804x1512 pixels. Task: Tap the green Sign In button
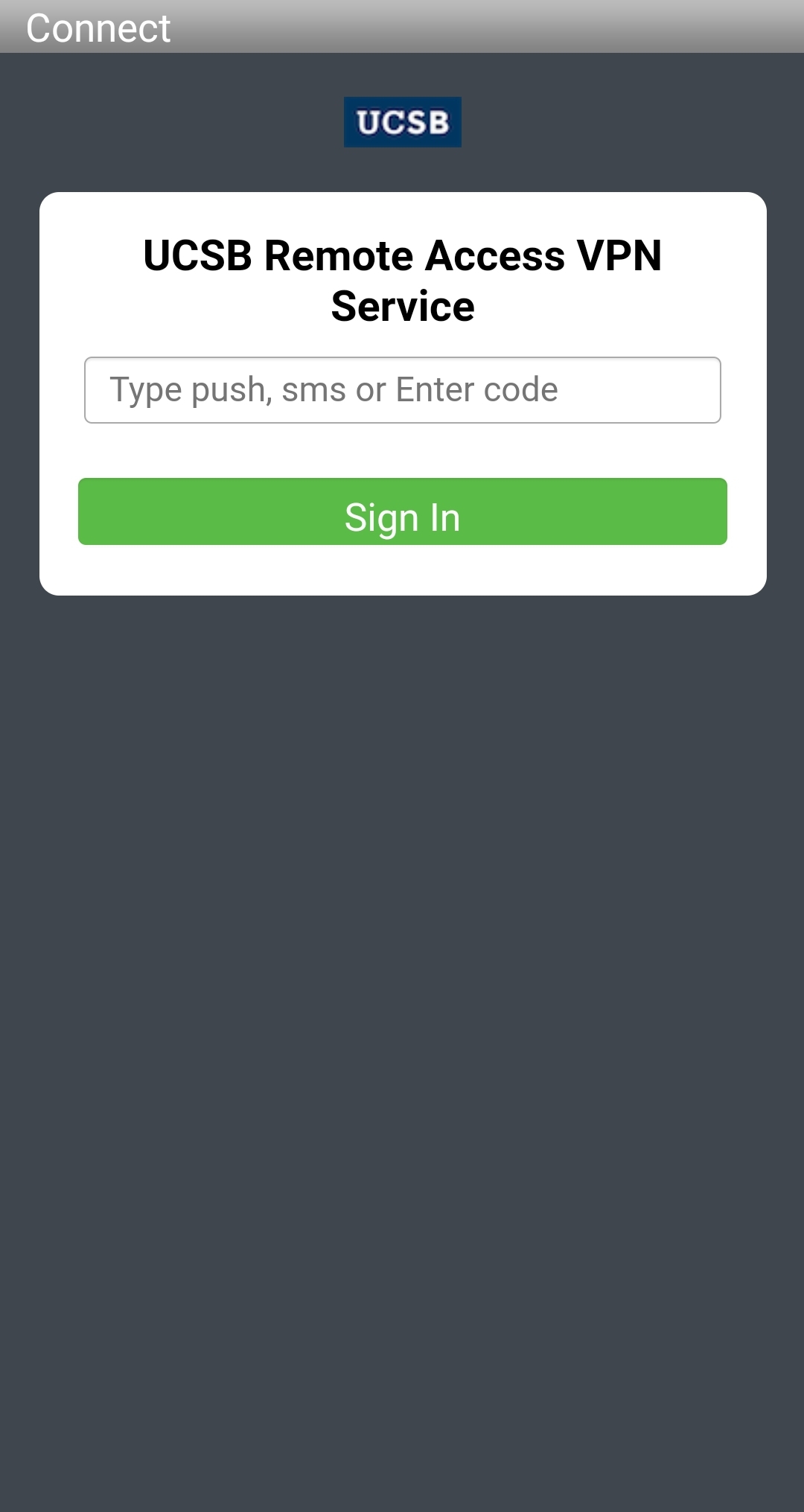402,511
